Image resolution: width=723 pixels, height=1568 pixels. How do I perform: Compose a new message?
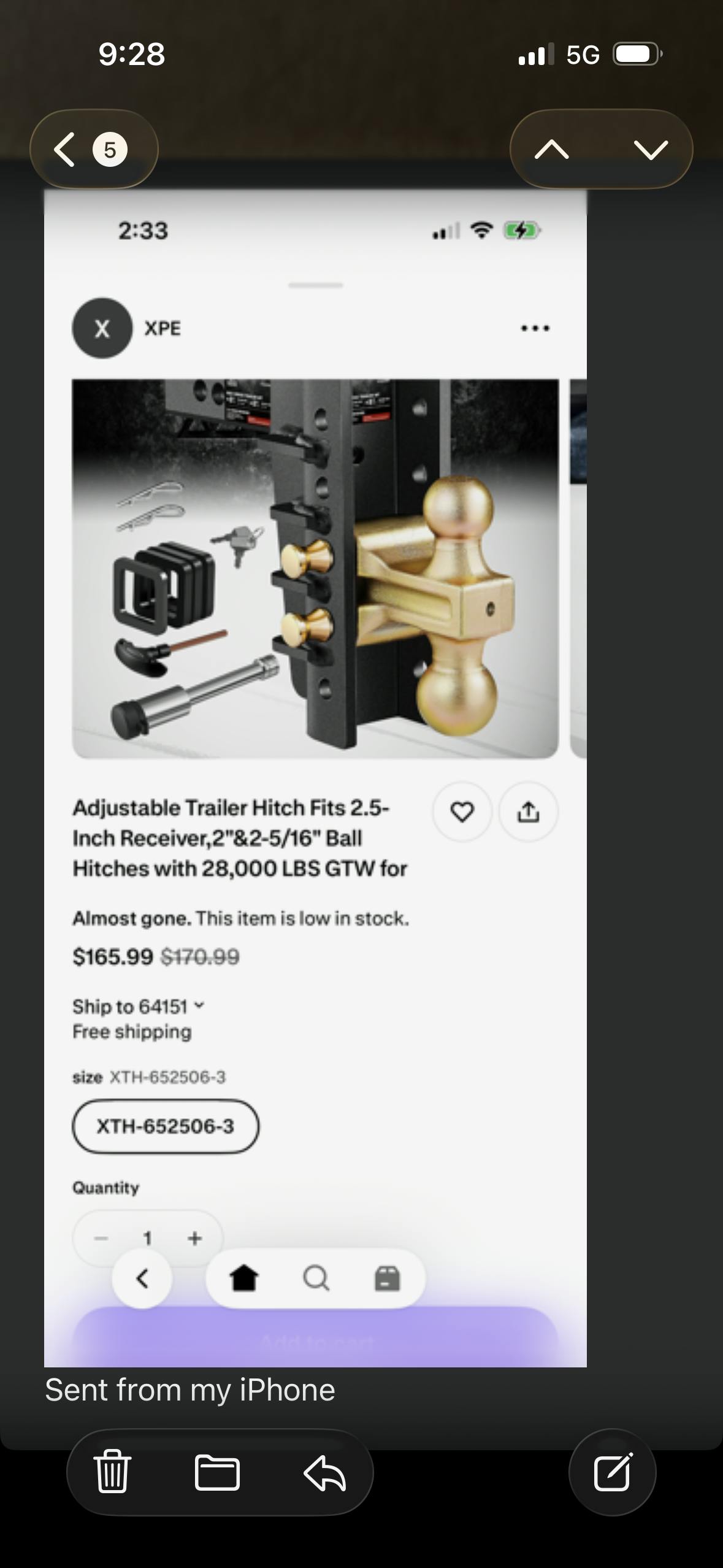coord(612,1472)
